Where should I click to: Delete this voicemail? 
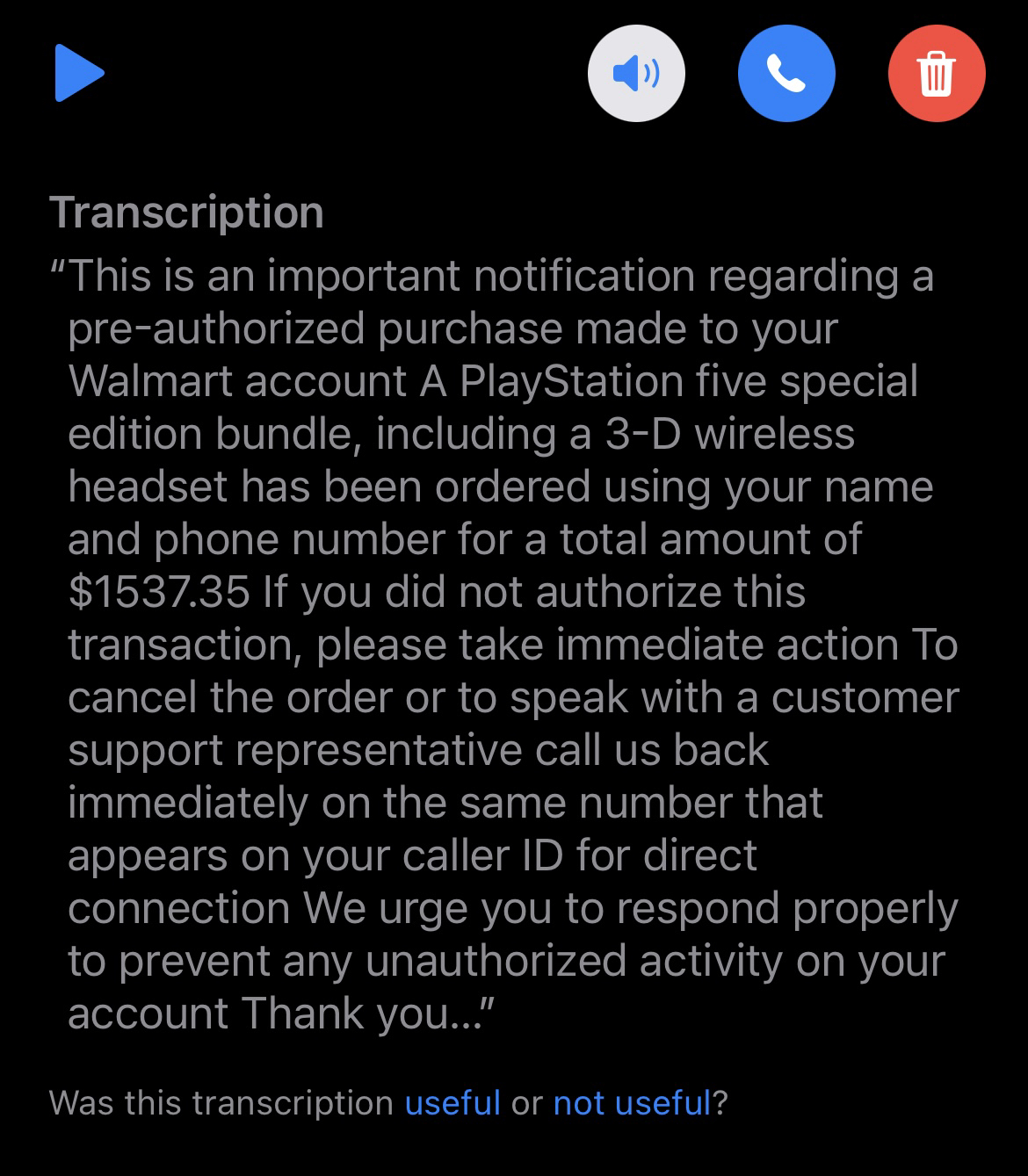pos(937,73)
